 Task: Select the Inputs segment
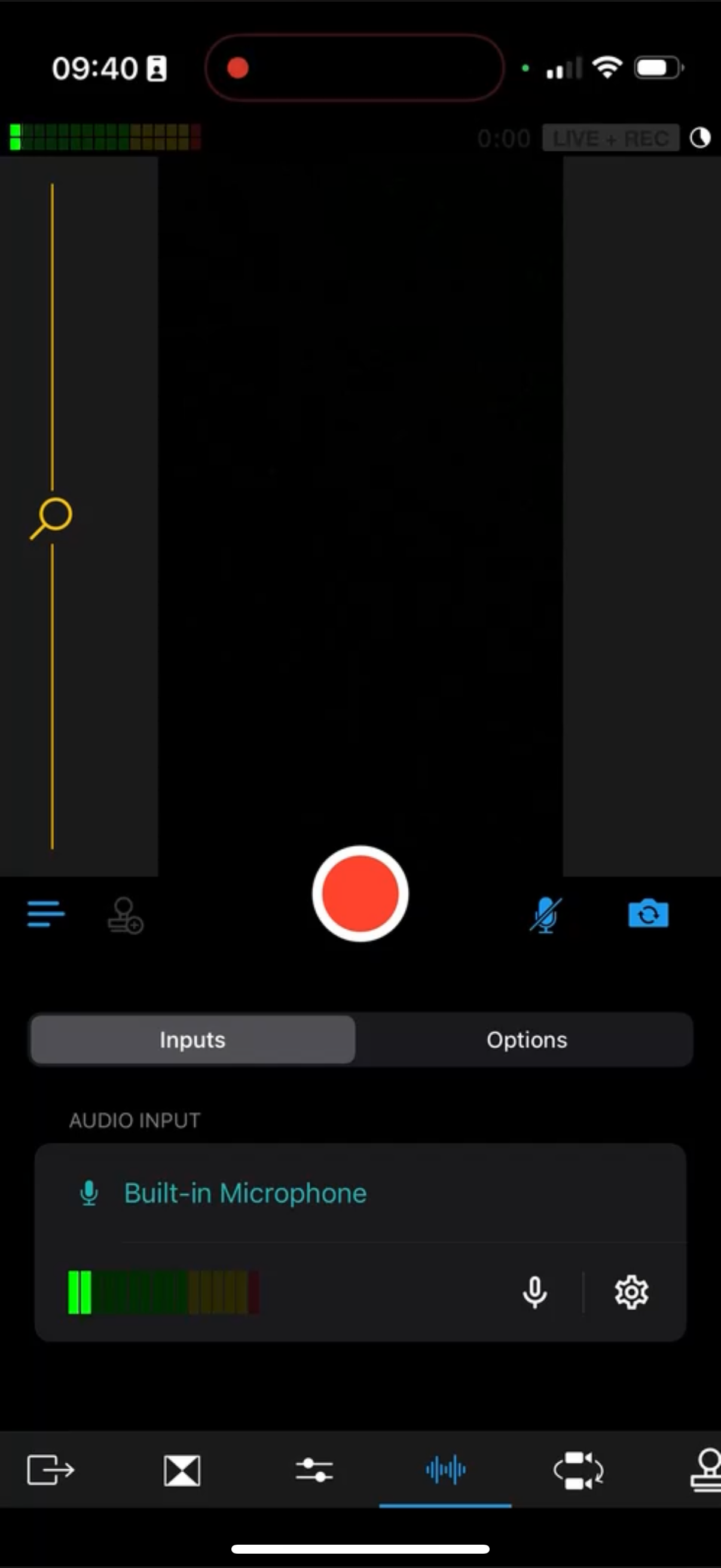pyautogui.click(x=193, y=1039)
